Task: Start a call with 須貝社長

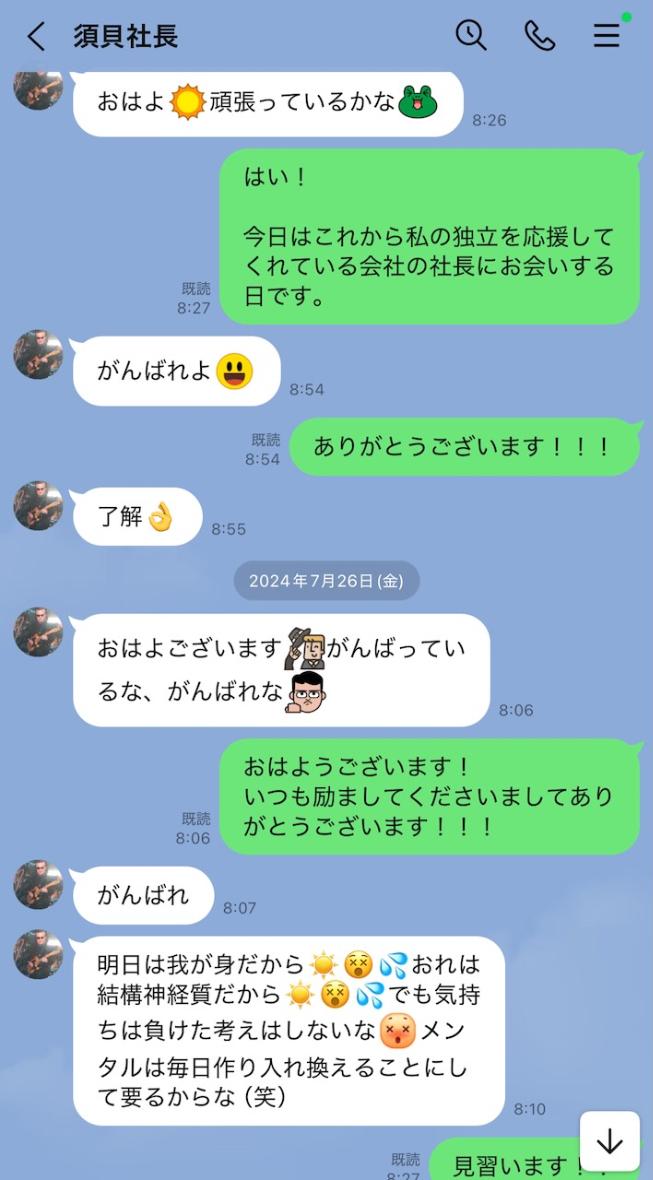Action: 539,35
